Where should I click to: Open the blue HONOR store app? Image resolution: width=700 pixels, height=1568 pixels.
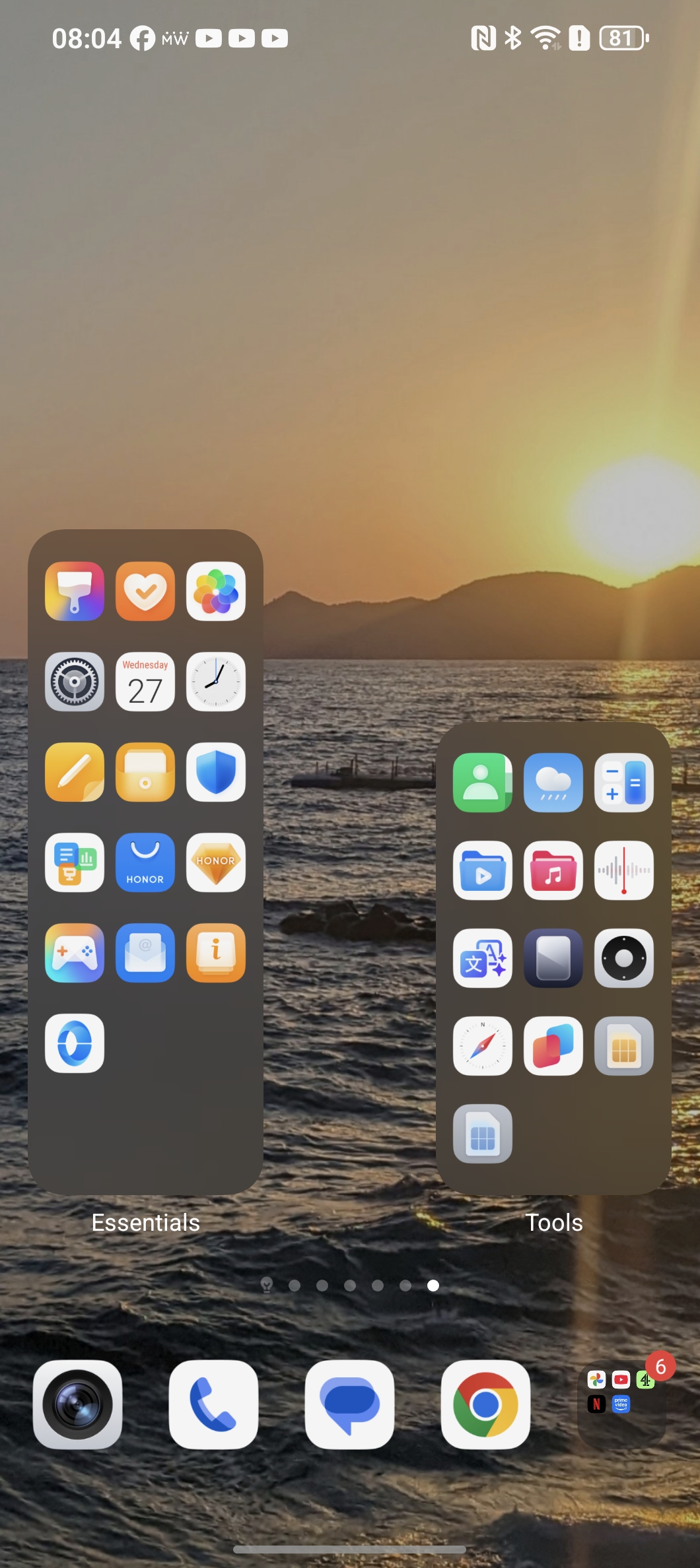145,863
